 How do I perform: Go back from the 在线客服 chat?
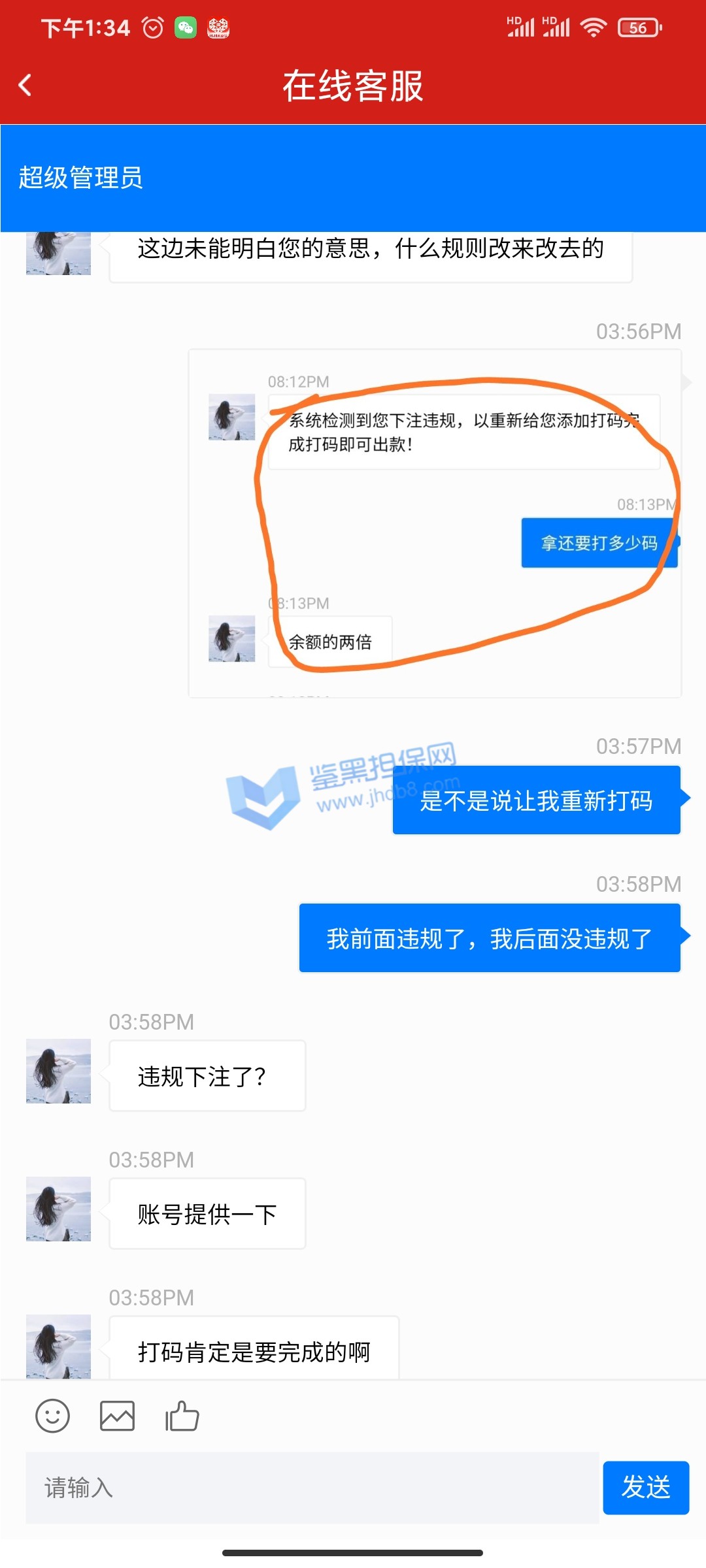25,85
